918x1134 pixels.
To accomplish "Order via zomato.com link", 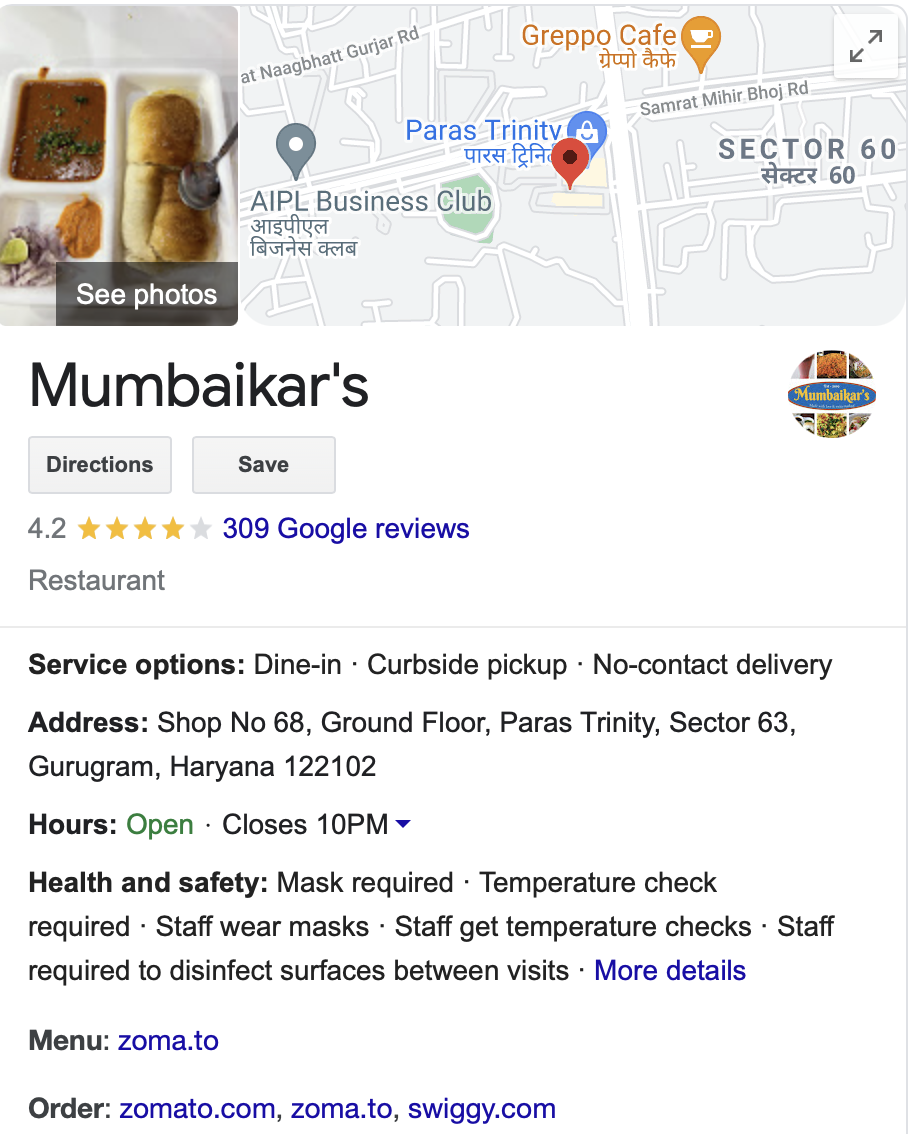I will 197,1109.
